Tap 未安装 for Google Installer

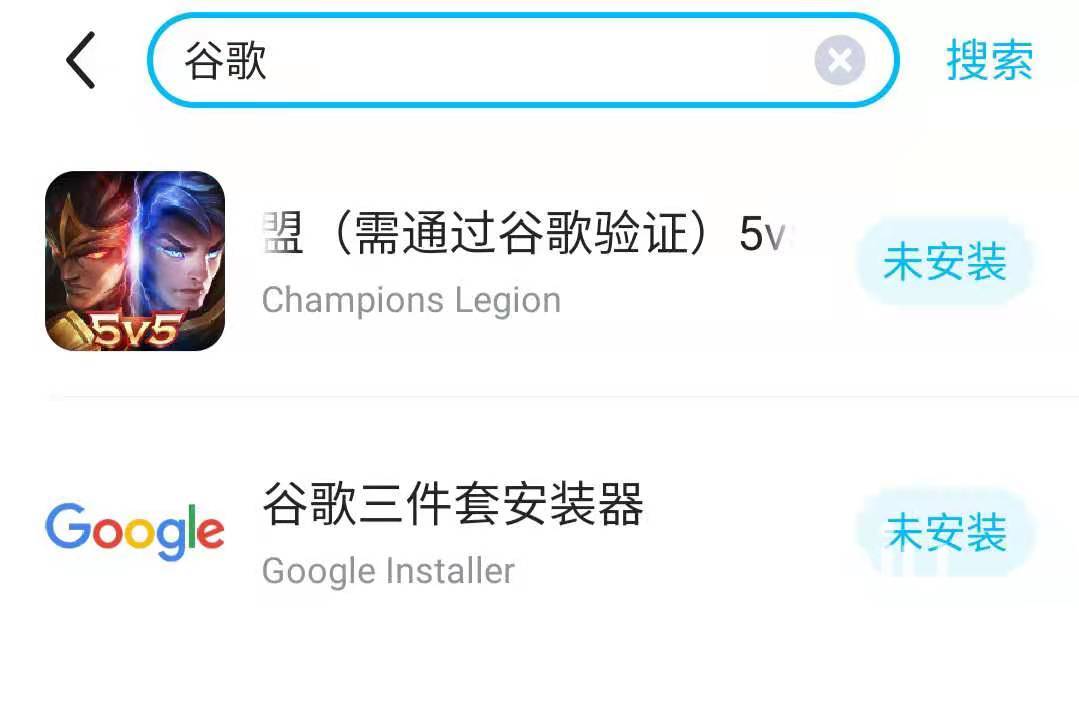945,532
